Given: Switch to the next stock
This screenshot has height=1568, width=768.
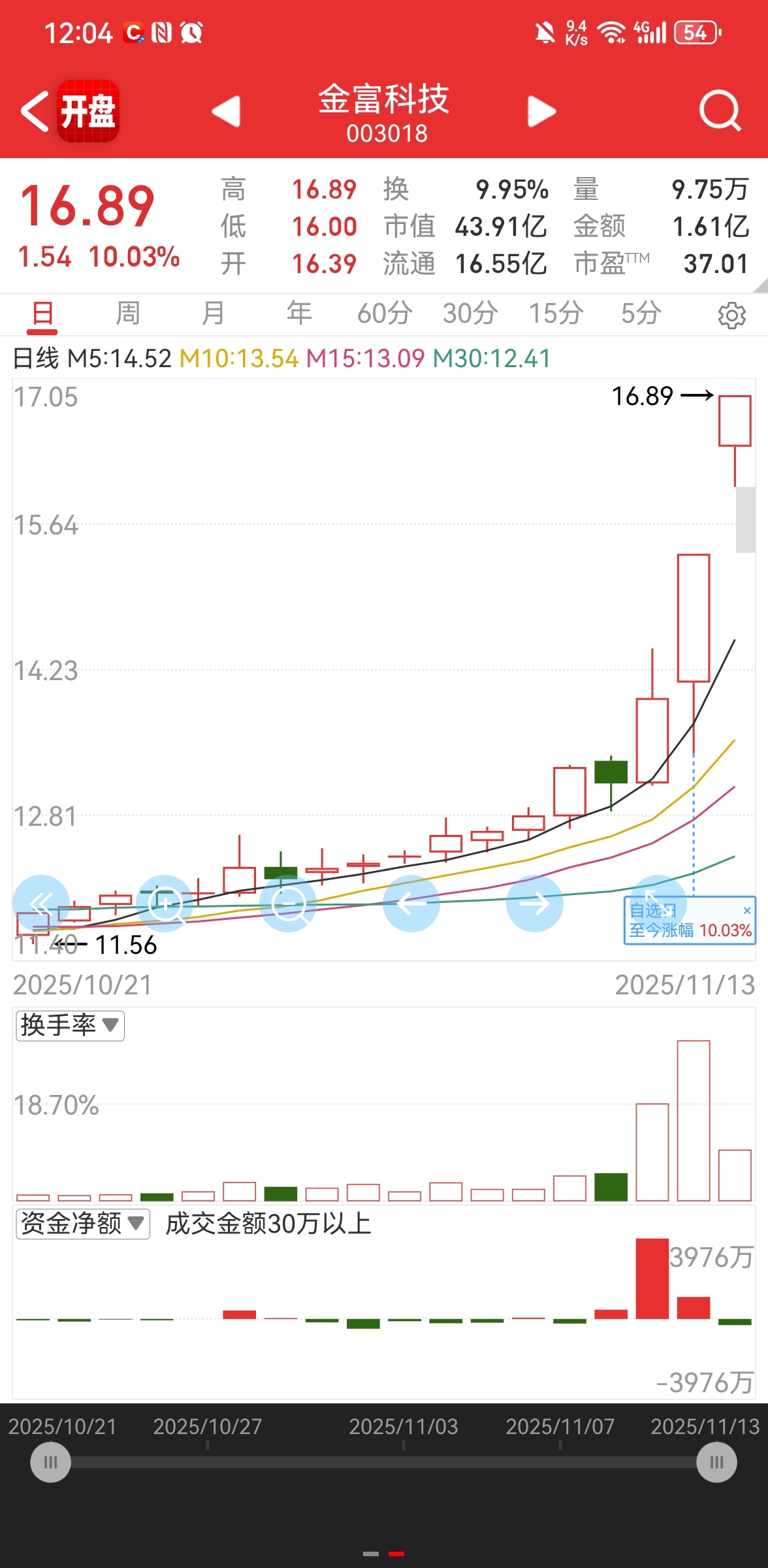Looking at the screenshot, I should click(541, 111).
